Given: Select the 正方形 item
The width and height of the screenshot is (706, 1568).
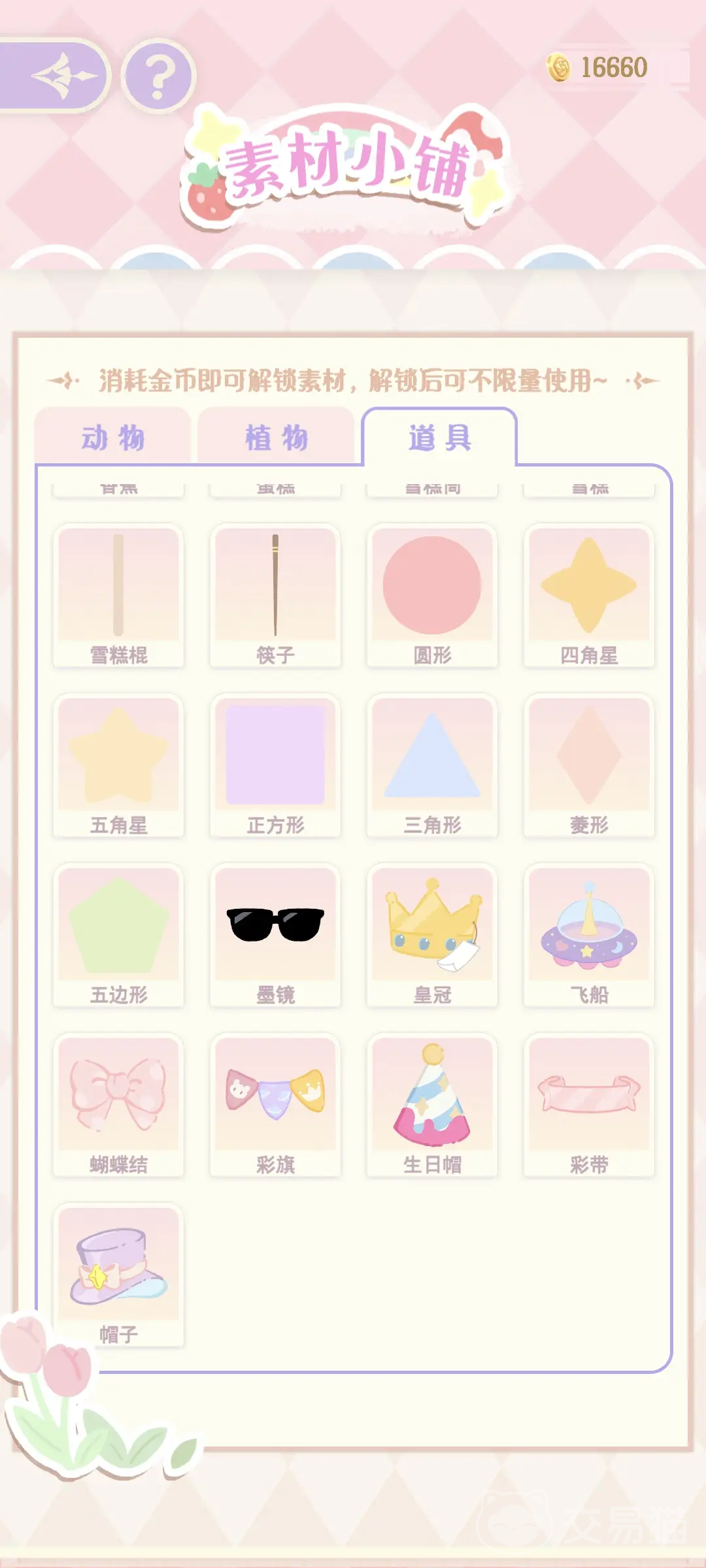Looking at the screenshot, I should (x=275, y=764).
